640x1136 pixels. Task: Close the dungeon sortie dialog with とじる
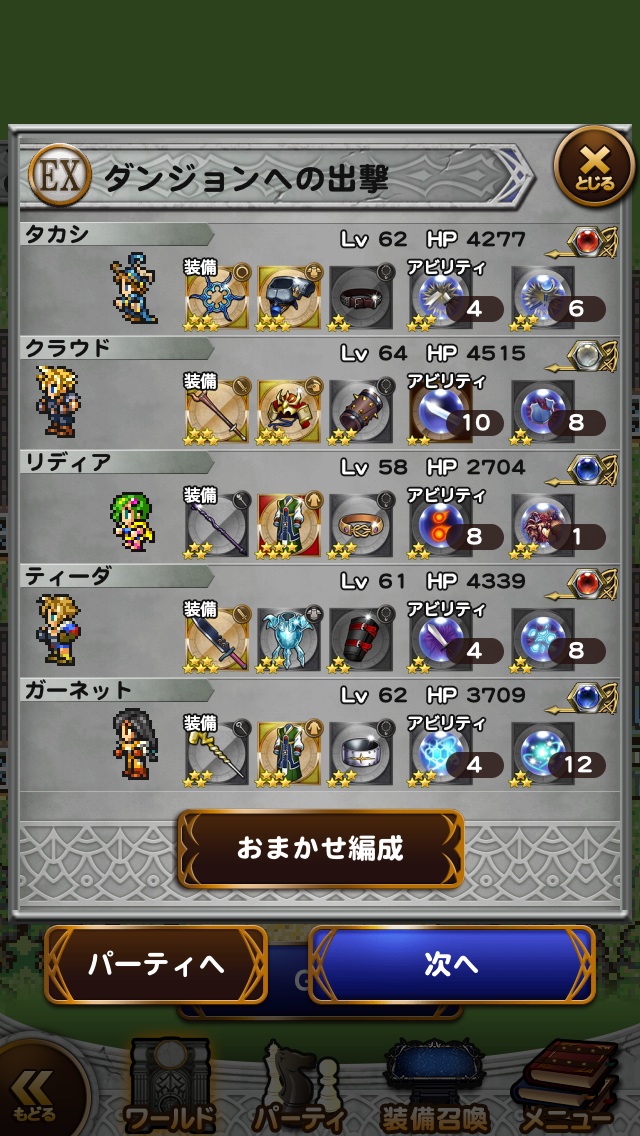click(x=594, y=166)
